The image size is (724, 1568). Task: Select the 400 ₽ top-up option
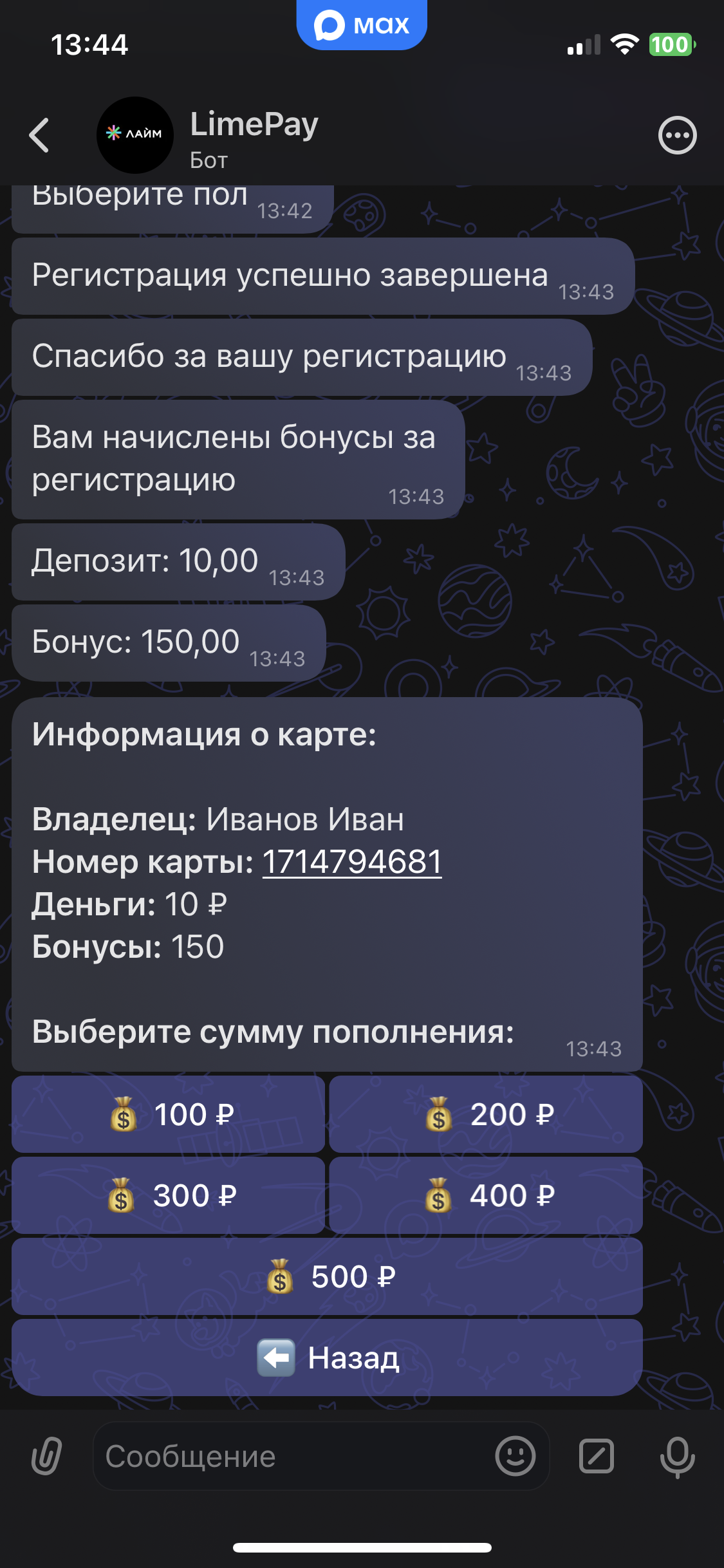pyautogui.click(x=486, y=1195)
